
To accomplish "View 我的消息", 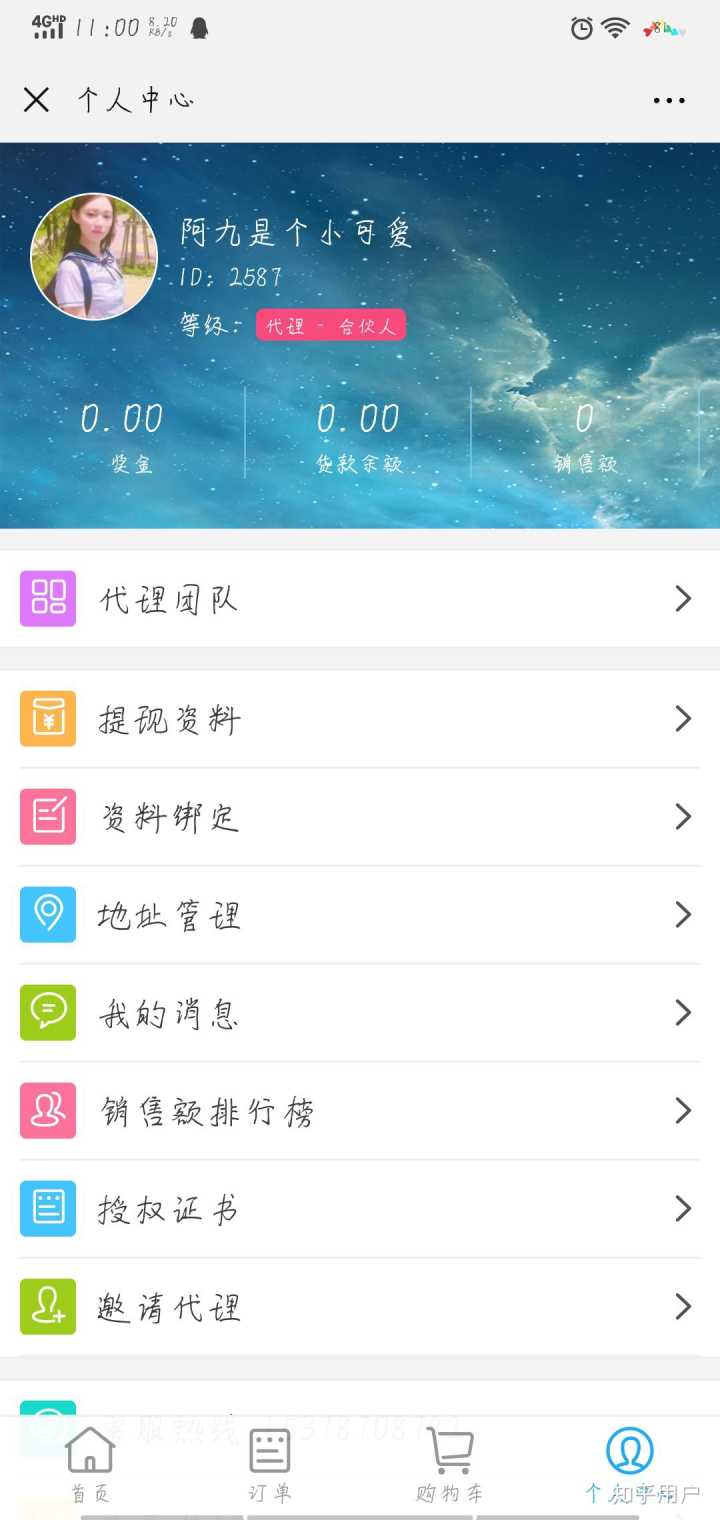I will click(x=360, y=1013).
